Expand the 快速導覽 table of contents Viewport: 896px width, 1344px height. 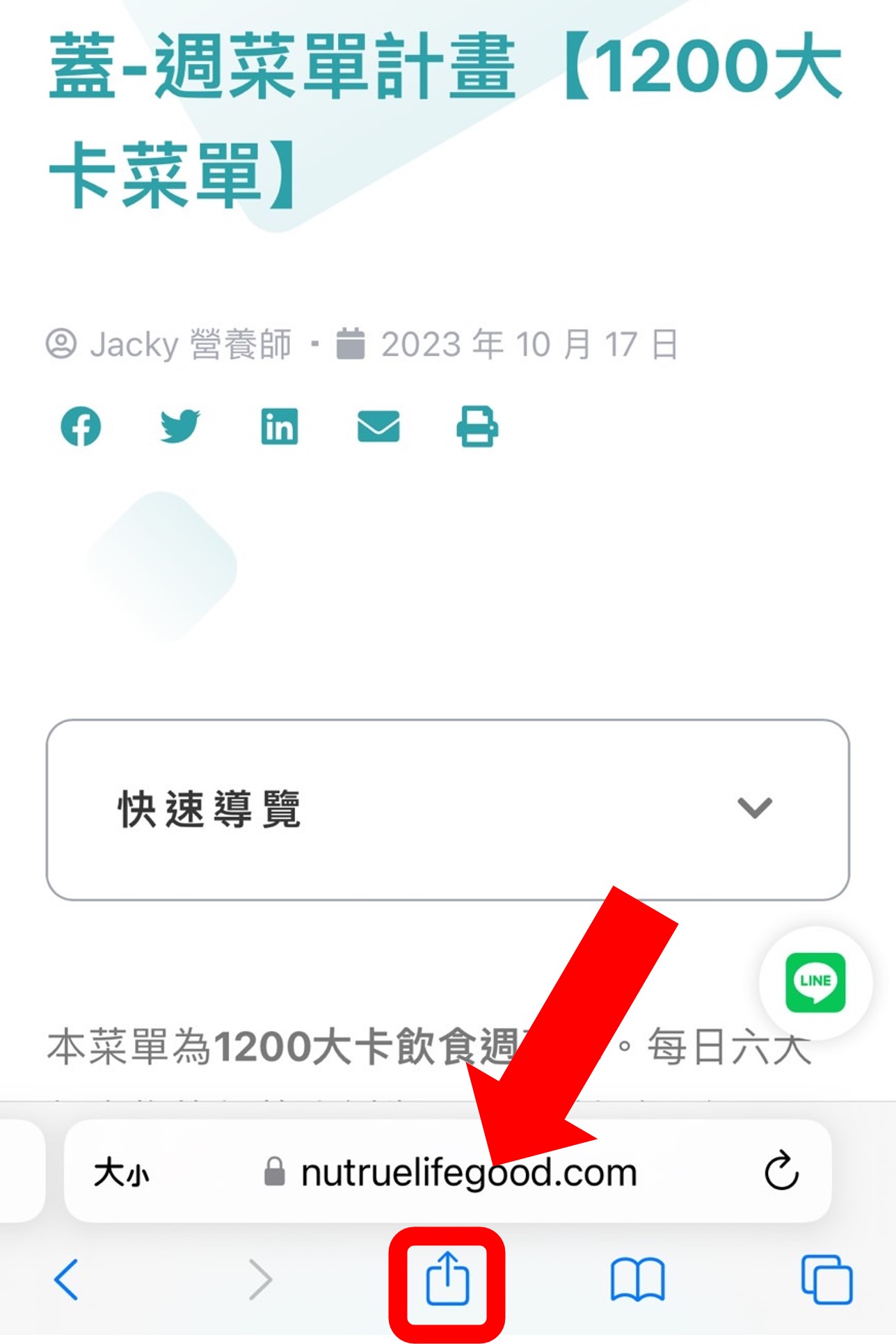(x=754, y=809)
